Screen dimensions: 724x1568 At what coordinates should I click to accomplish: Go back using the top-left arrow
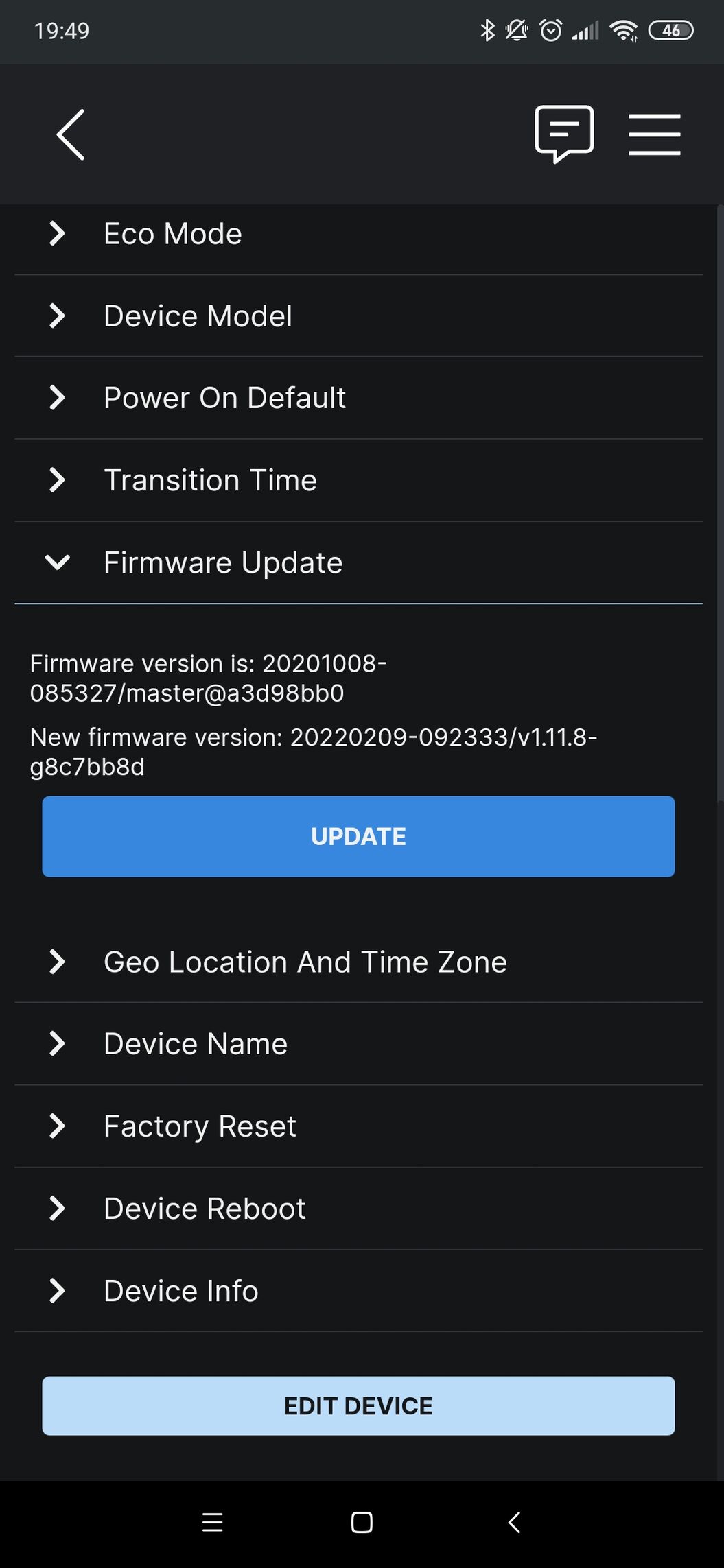click(x=71, y=134)
